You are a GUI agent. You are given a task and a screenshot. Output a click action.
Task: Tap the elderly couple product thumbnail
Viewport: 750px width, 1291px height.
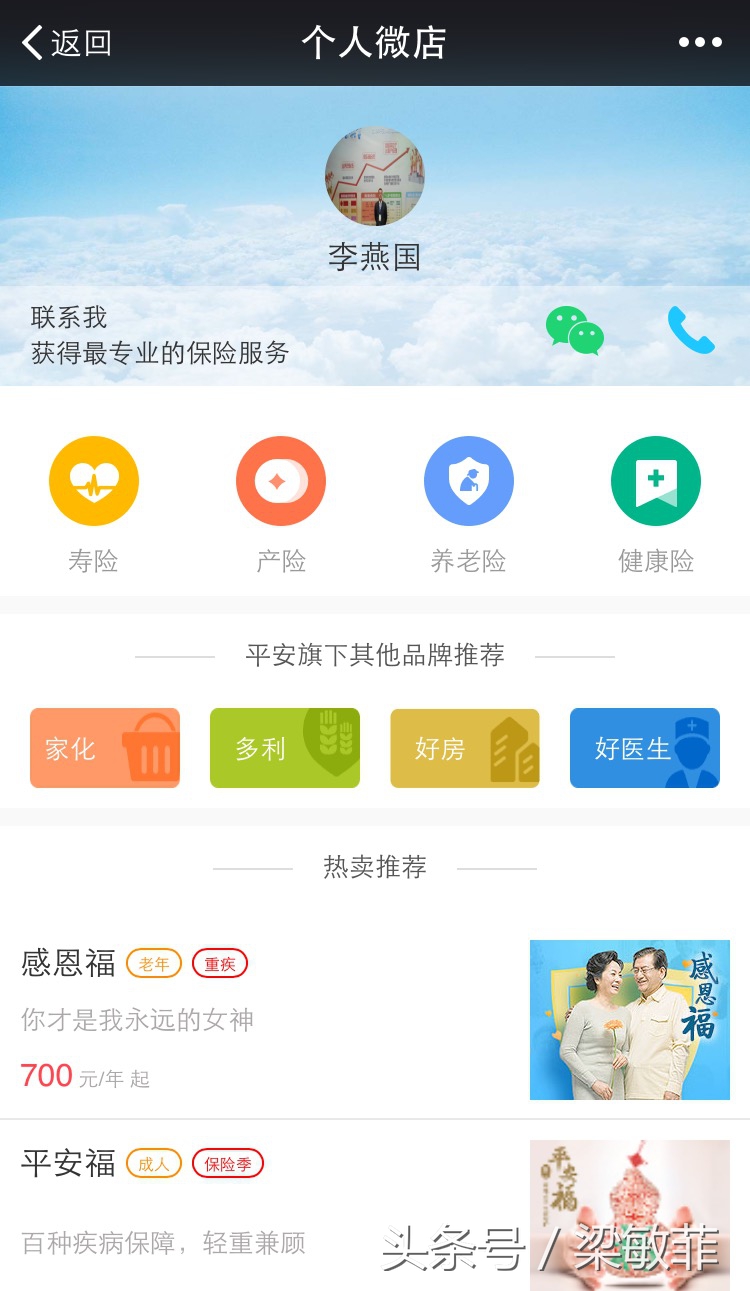[x=629, y=1019]
